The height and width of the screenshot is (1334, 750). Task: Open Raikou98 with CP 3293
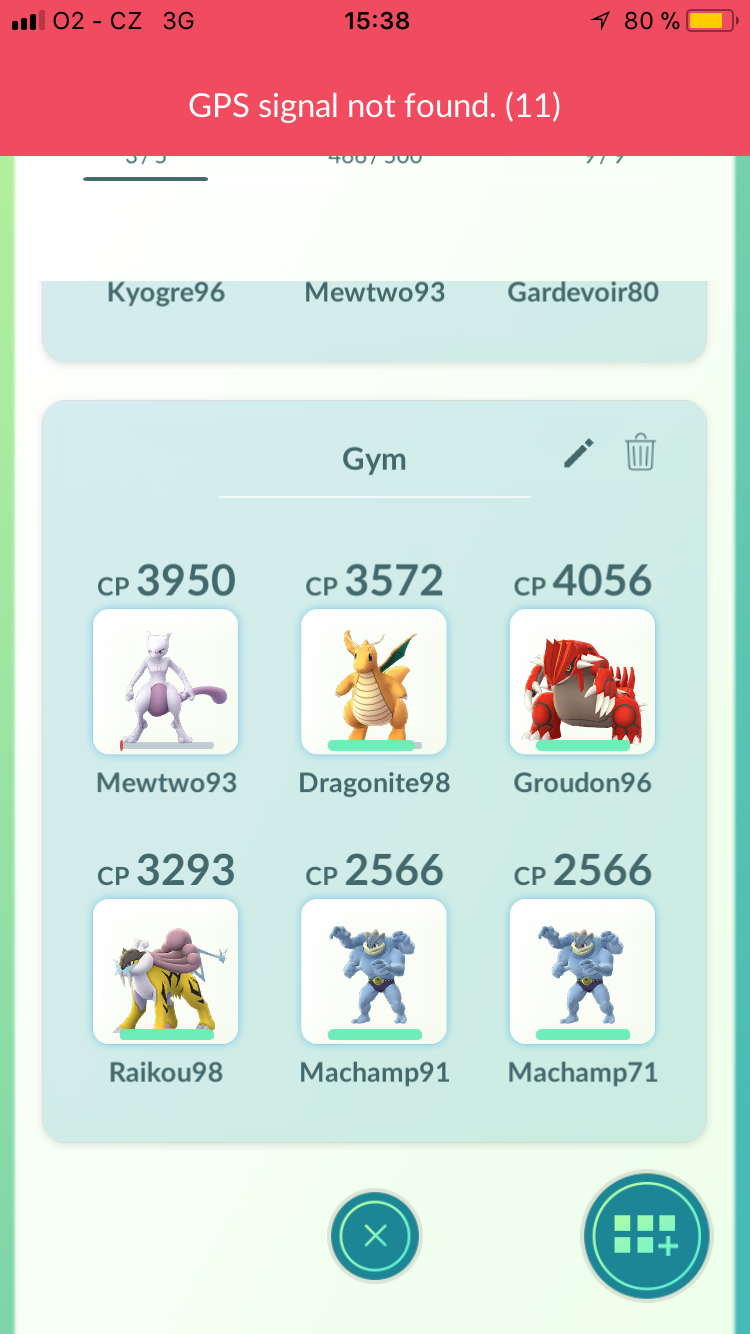click(x=165, y=971)
